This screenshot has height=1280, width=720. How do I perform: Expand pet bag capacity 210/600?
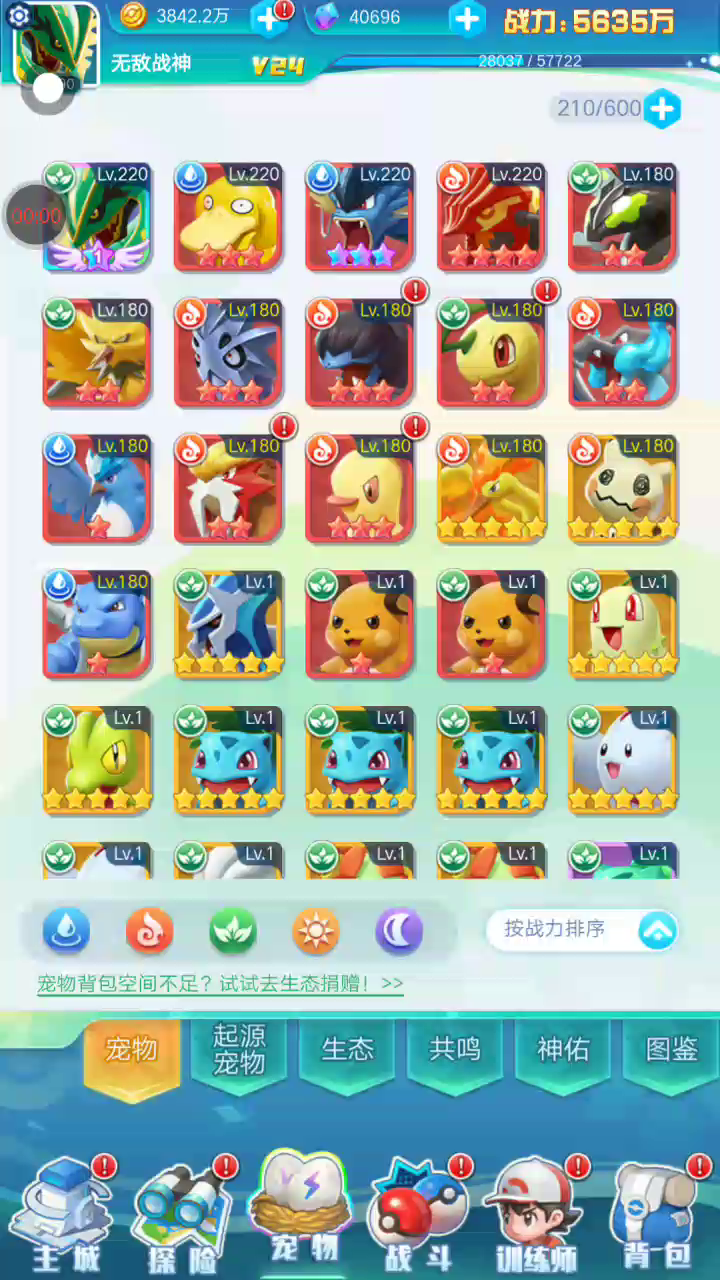click(662, 109)
